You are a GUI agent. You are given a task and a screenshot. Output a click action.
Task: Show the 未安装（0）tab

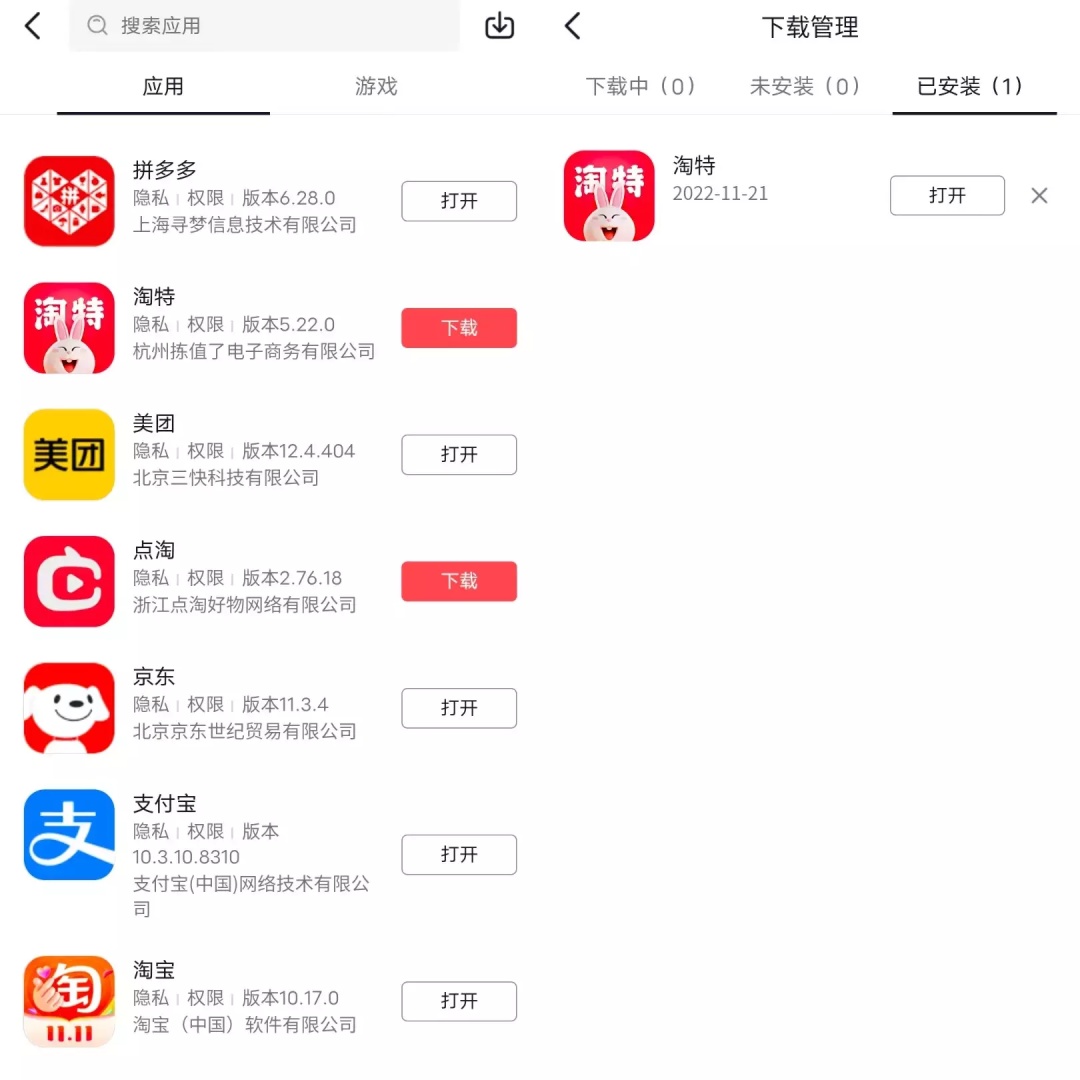click(805, 87)
